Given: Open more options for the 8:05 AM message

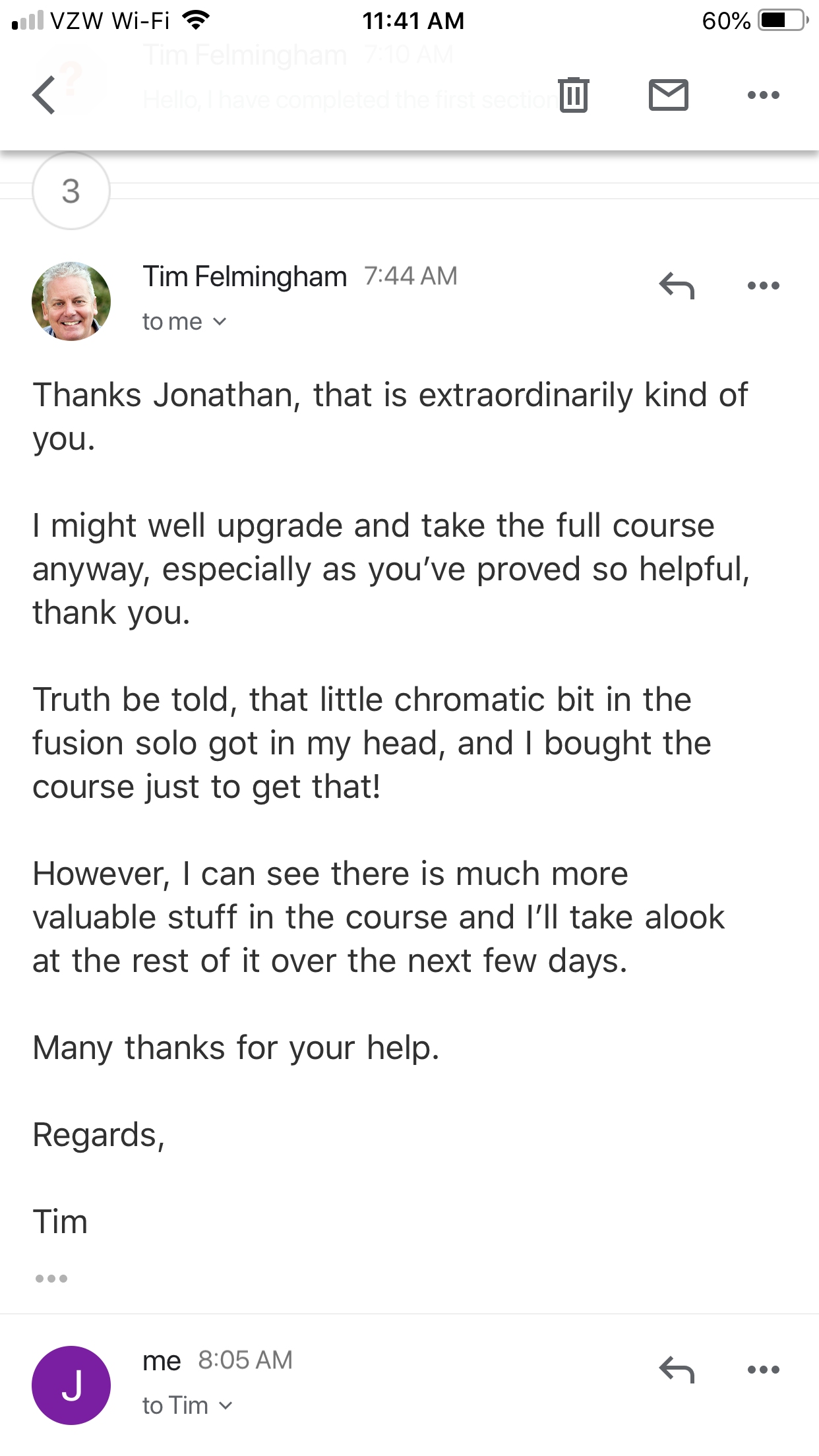Looking at the screenshot, I should tap(763, 1370).
